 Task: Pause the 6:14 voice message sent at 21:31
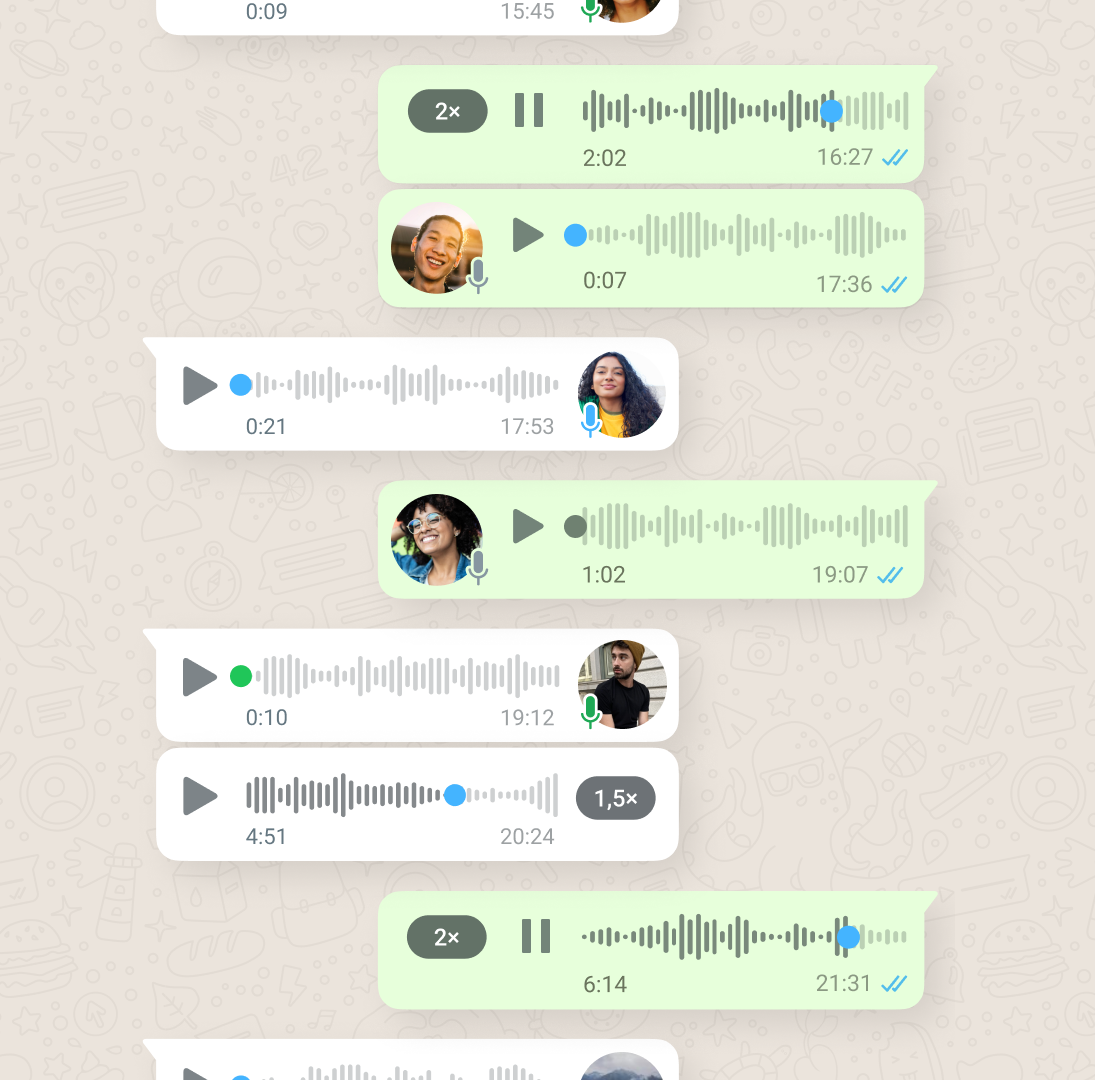tap(536, 936)
